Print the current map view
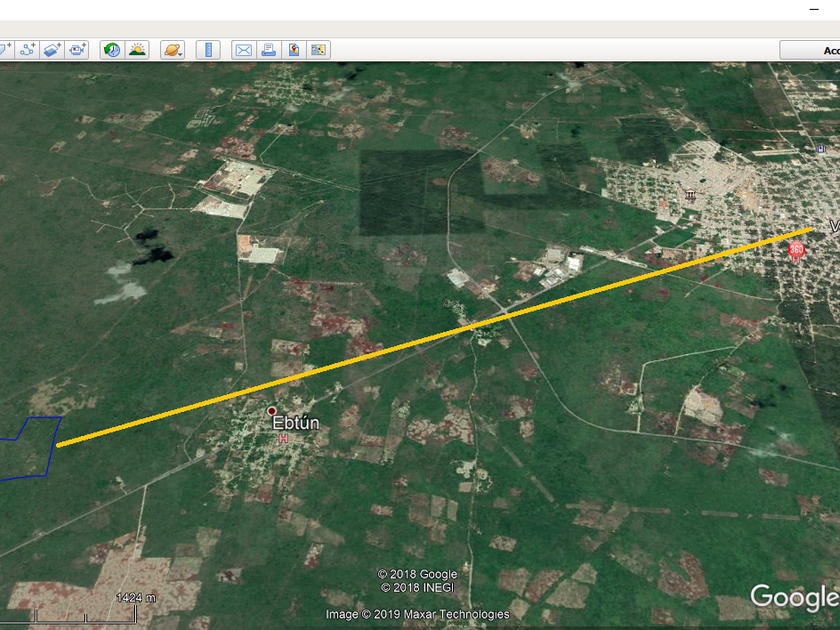Image resolution: width=840 pixels, height=630 pixels. pyautogui.click(x=268, y=49)
